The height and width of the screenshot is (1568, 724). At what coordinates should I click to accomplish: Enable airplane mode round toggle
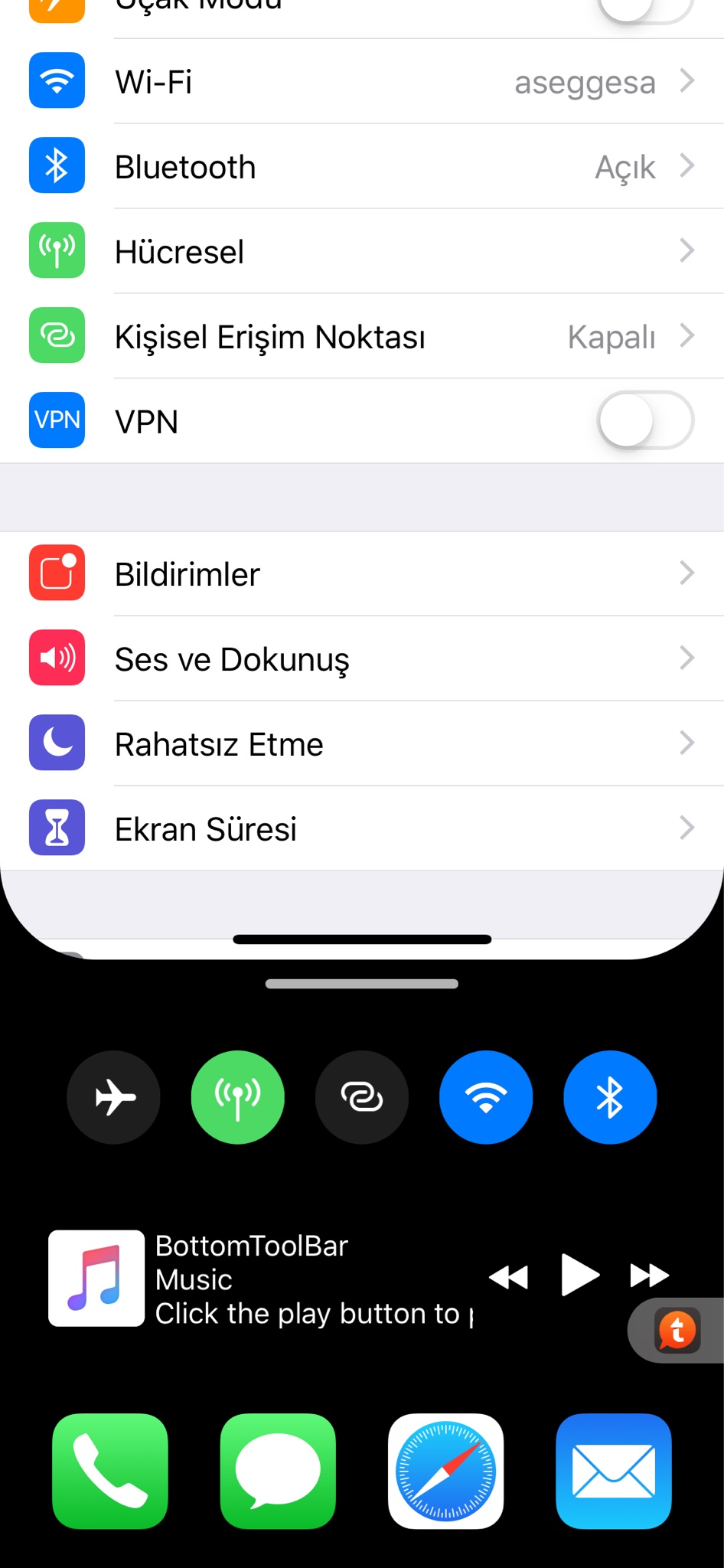[113, 1097]
